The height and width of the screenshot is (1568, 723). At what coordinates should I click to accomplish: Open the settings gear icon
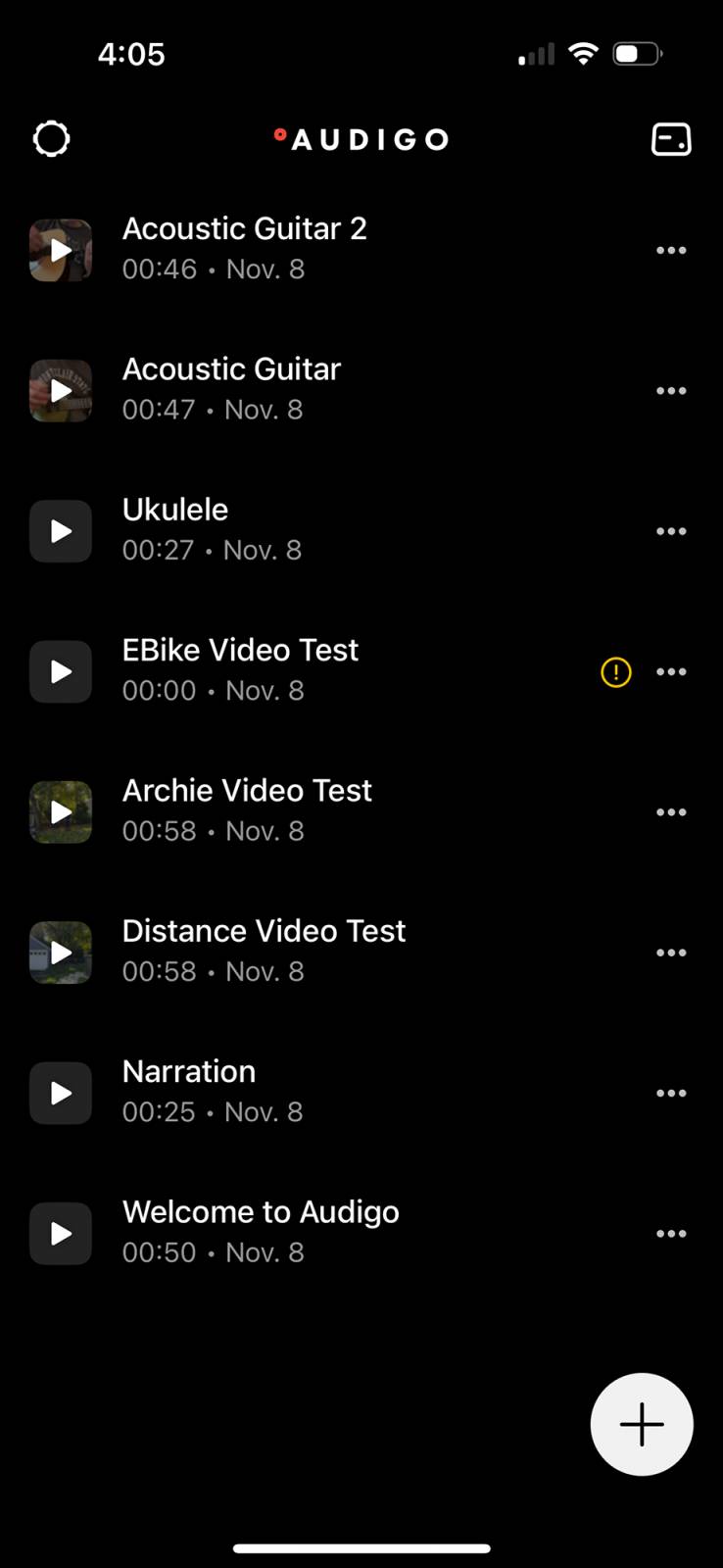52,139
